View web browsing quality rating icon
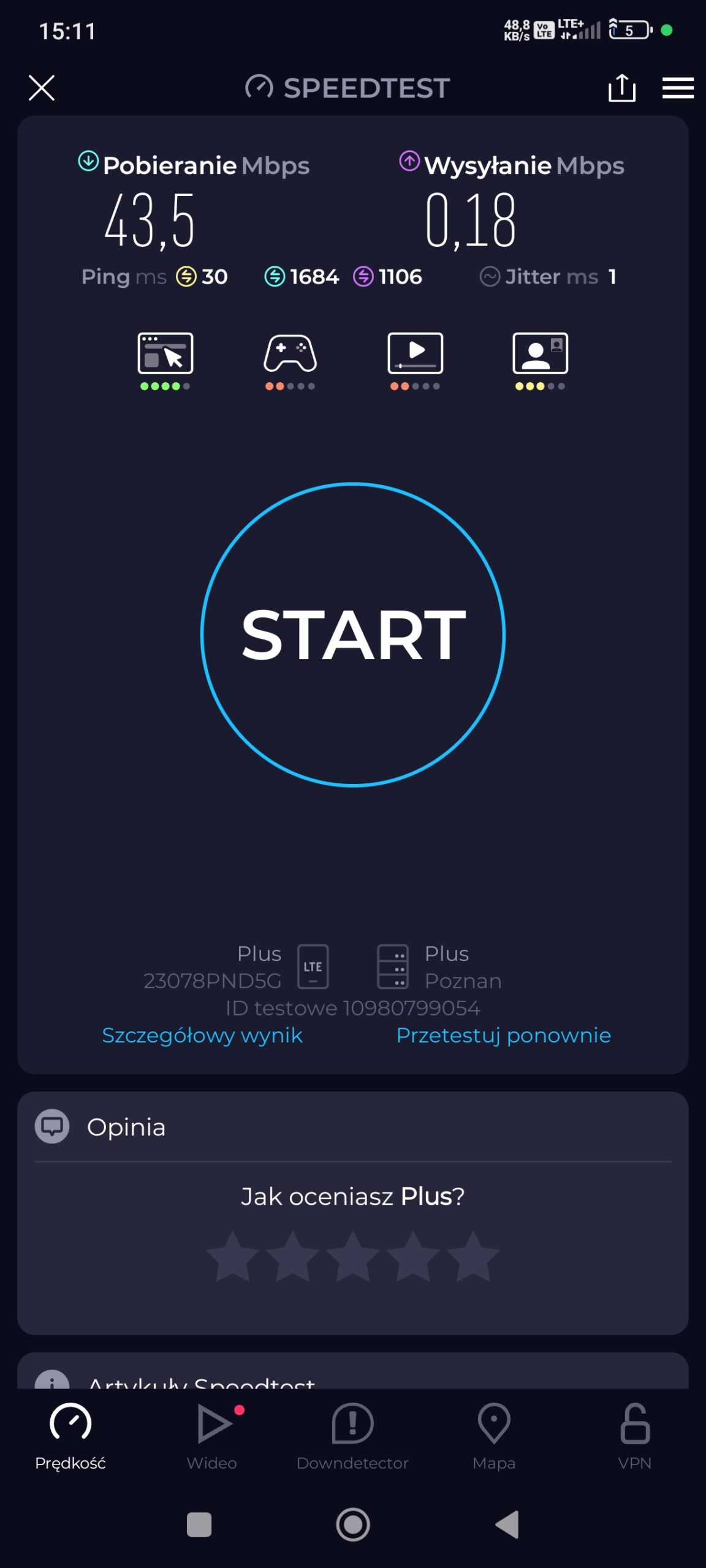The width and height of the screenshot is (706, 1568). 165,354
